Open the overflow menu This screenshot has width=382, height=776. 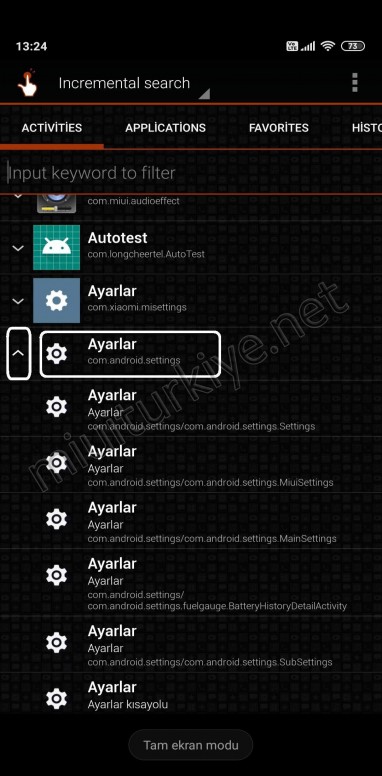[x=354, y=83]
